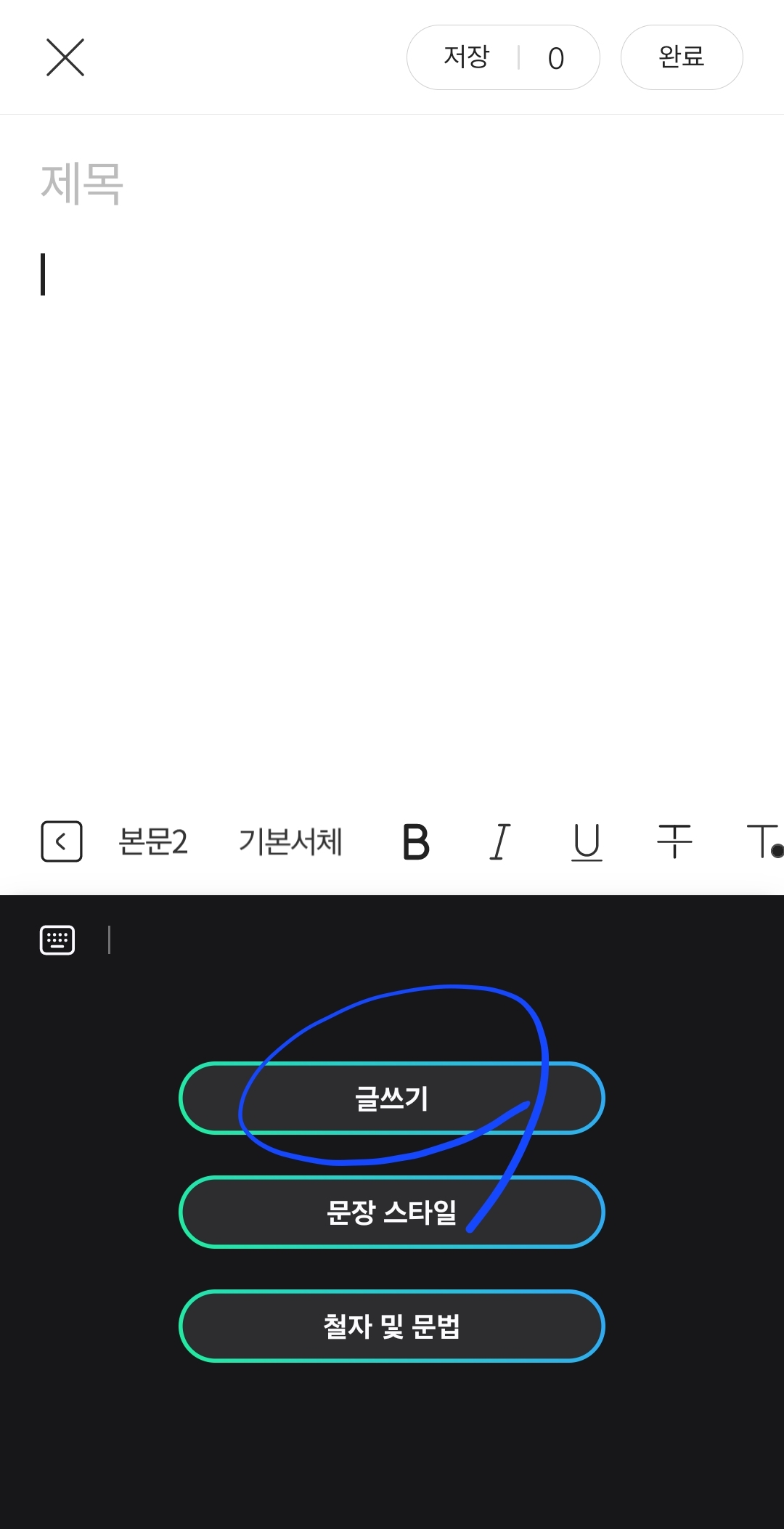Choose 문장 스타일 from the assistant panel

[392, 1211]
